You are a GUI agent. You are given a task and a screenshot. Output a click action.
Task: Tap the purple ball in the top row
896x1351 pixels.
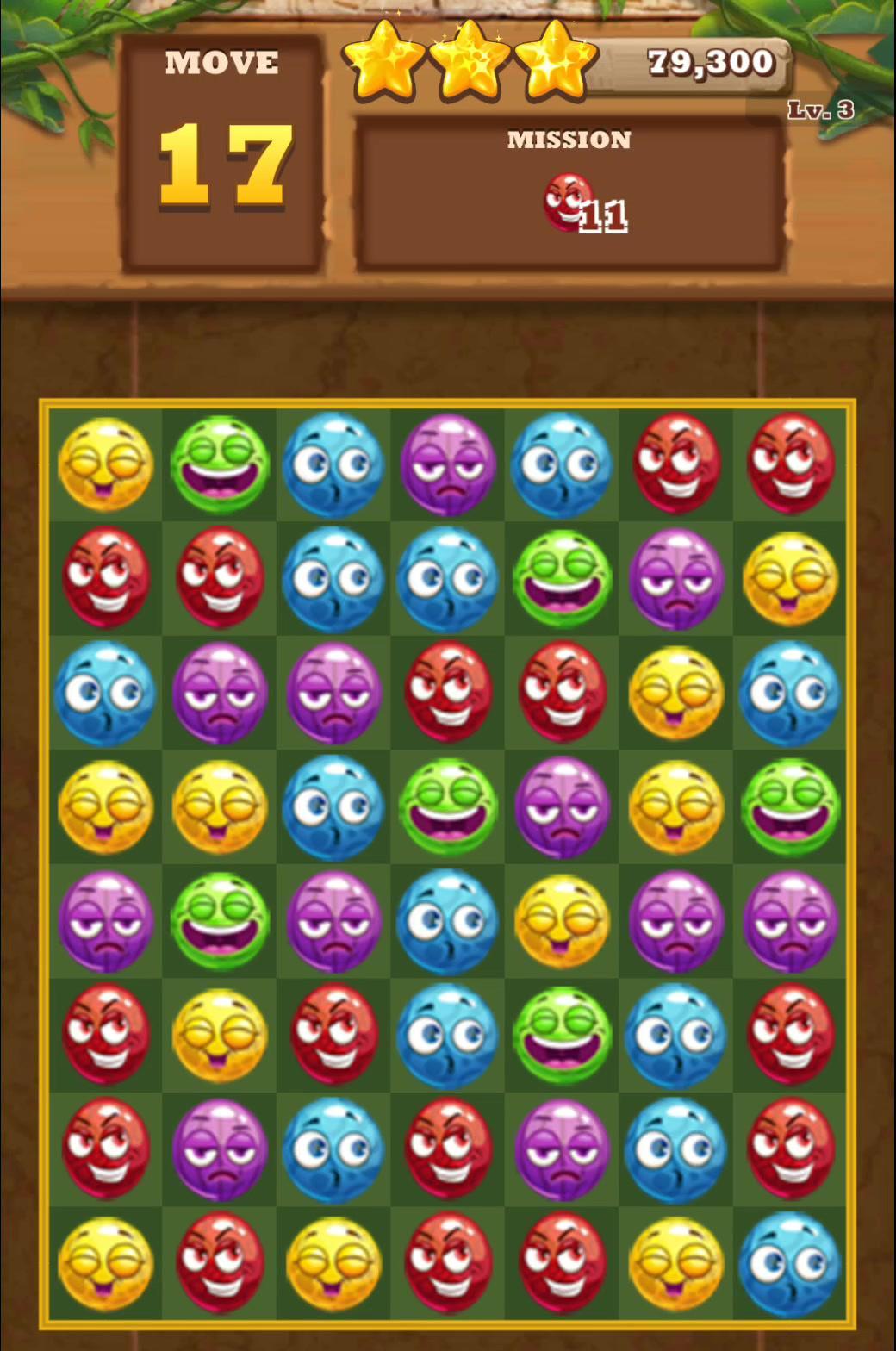click(x=447, y=464)
